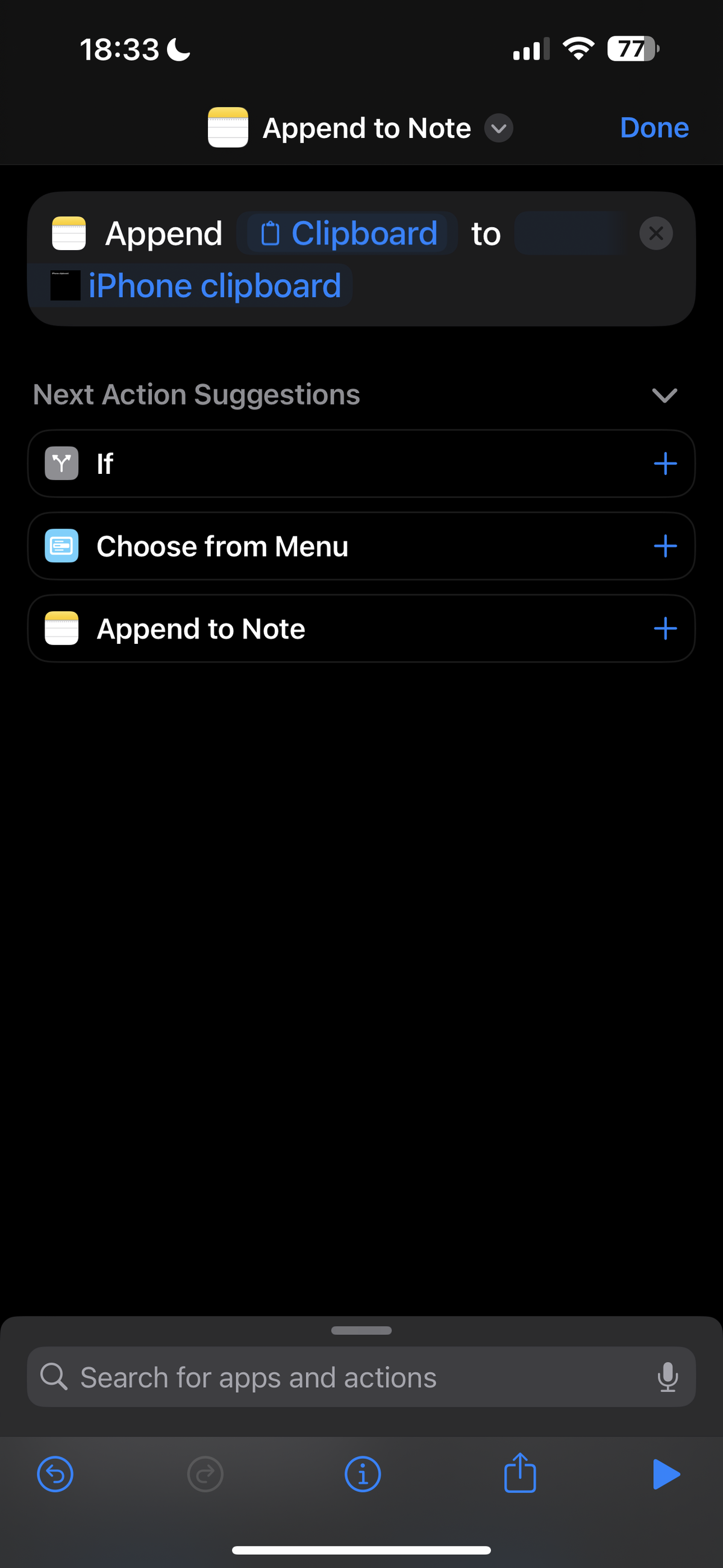Run the shortcut with the play icon

[x=668, y=1475]
